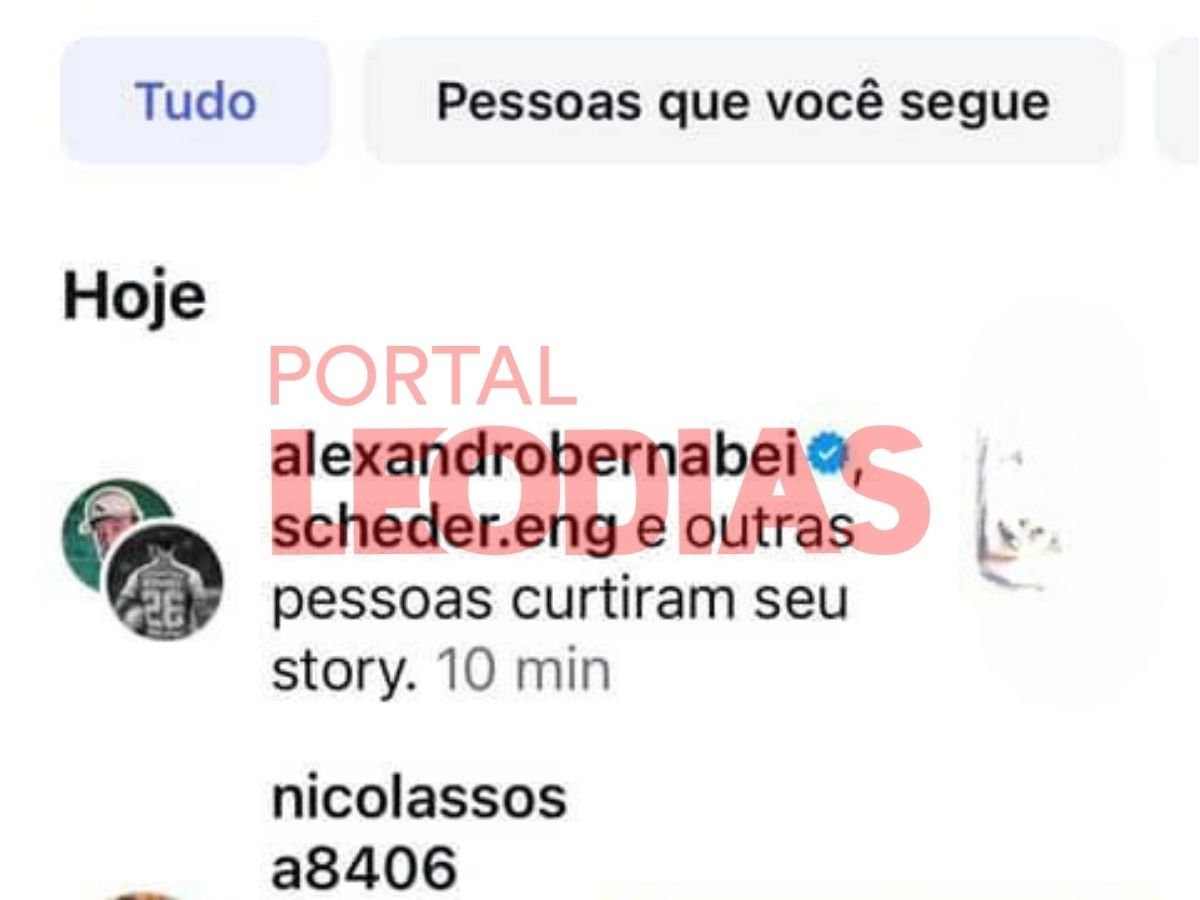Switch to Pessoas que você segue filter
Image resolution: width=1200 pixels, height=900 pixels.
click(x=742, y=102)
